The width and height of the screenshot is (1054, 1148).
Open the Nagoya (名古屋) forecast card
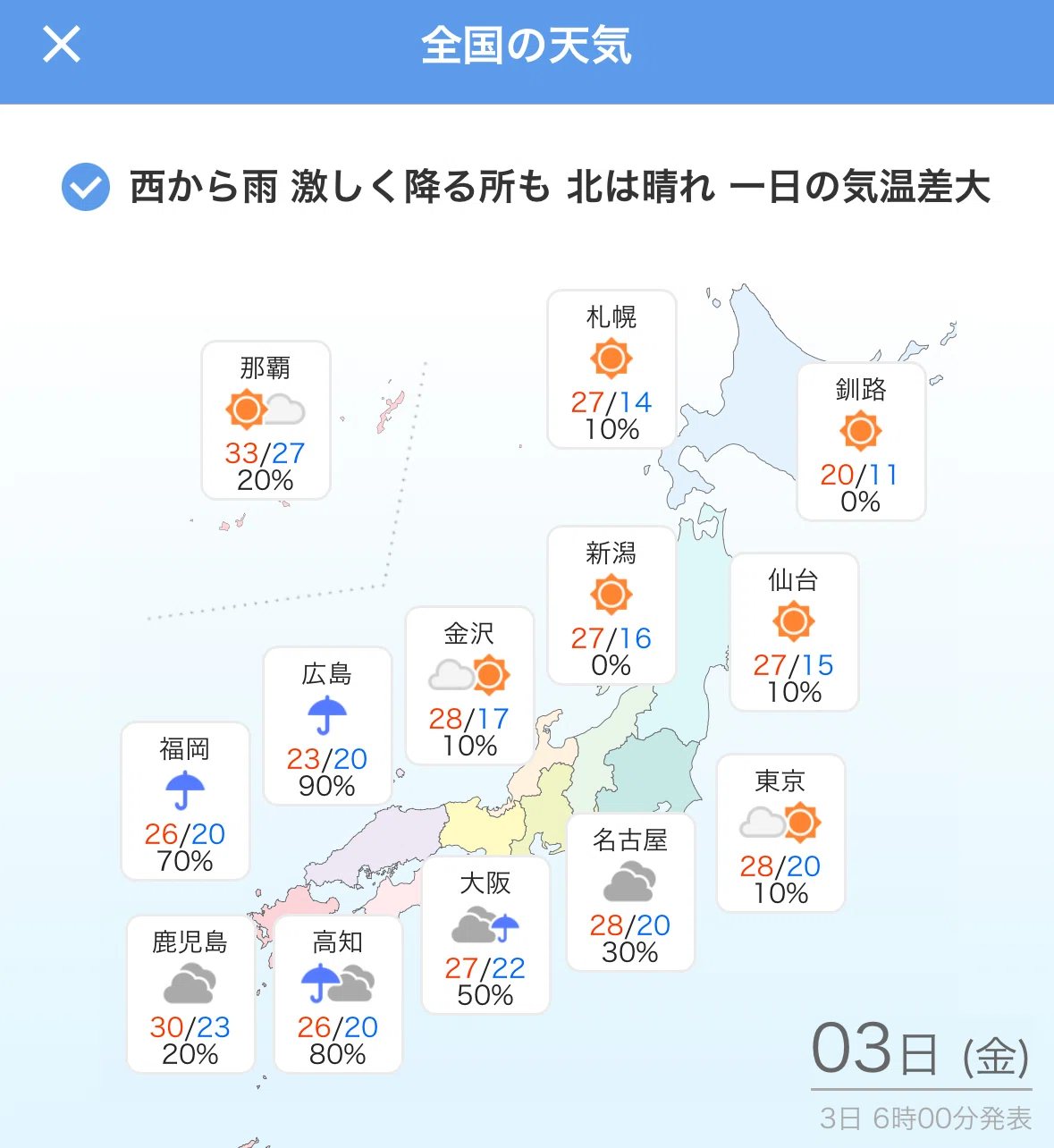(630, 892)
